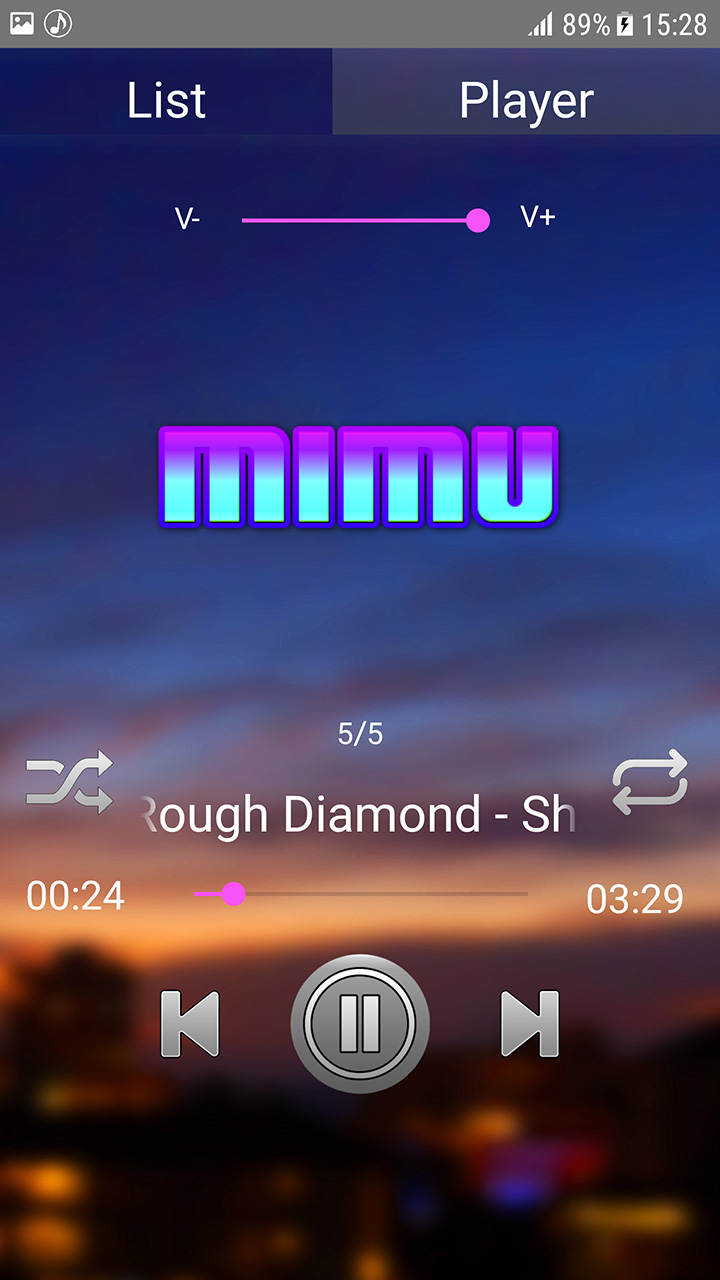Switch to the List tab
This screenshot has height=1280, width=720.
[166, 100]
